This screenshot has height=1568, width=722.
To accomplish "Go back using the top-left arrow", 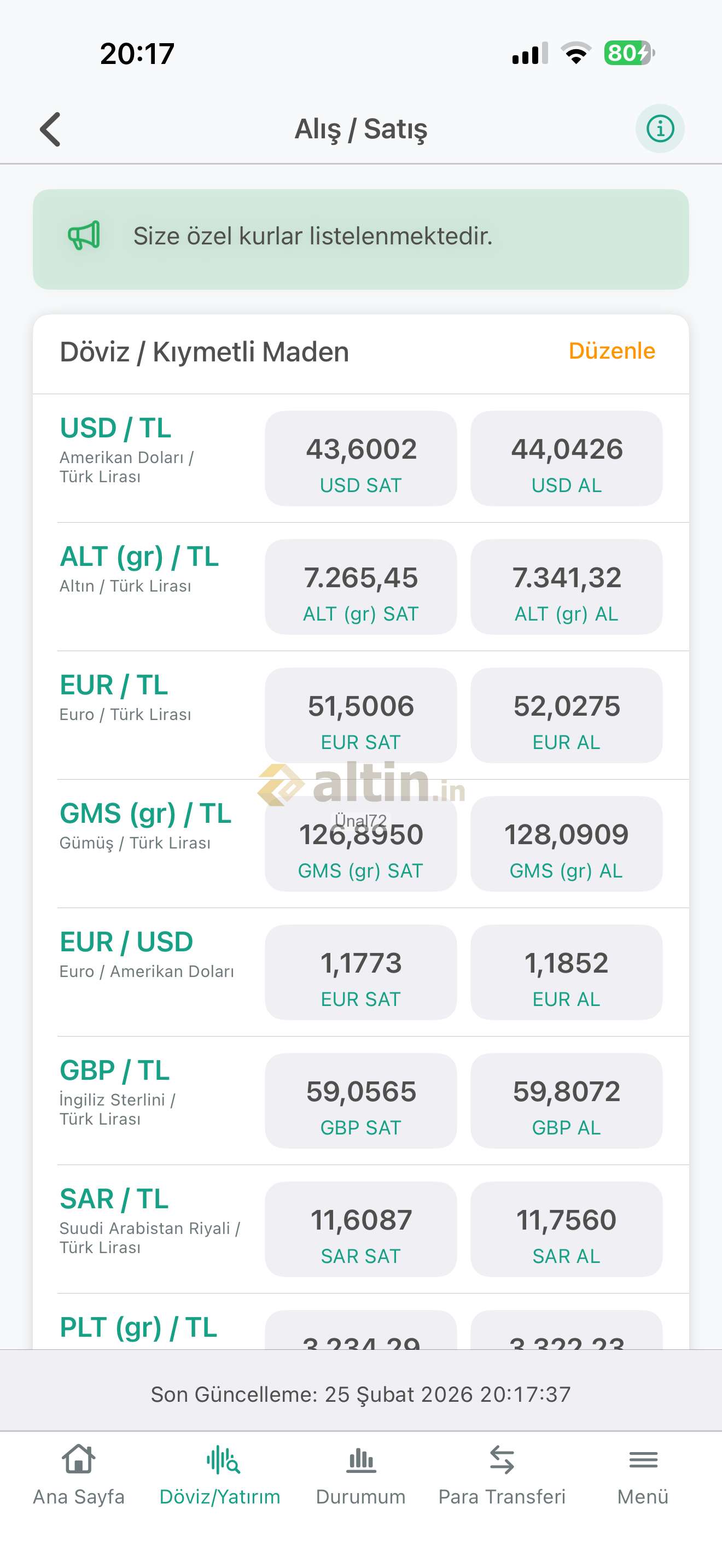I will tap(50, 129).
